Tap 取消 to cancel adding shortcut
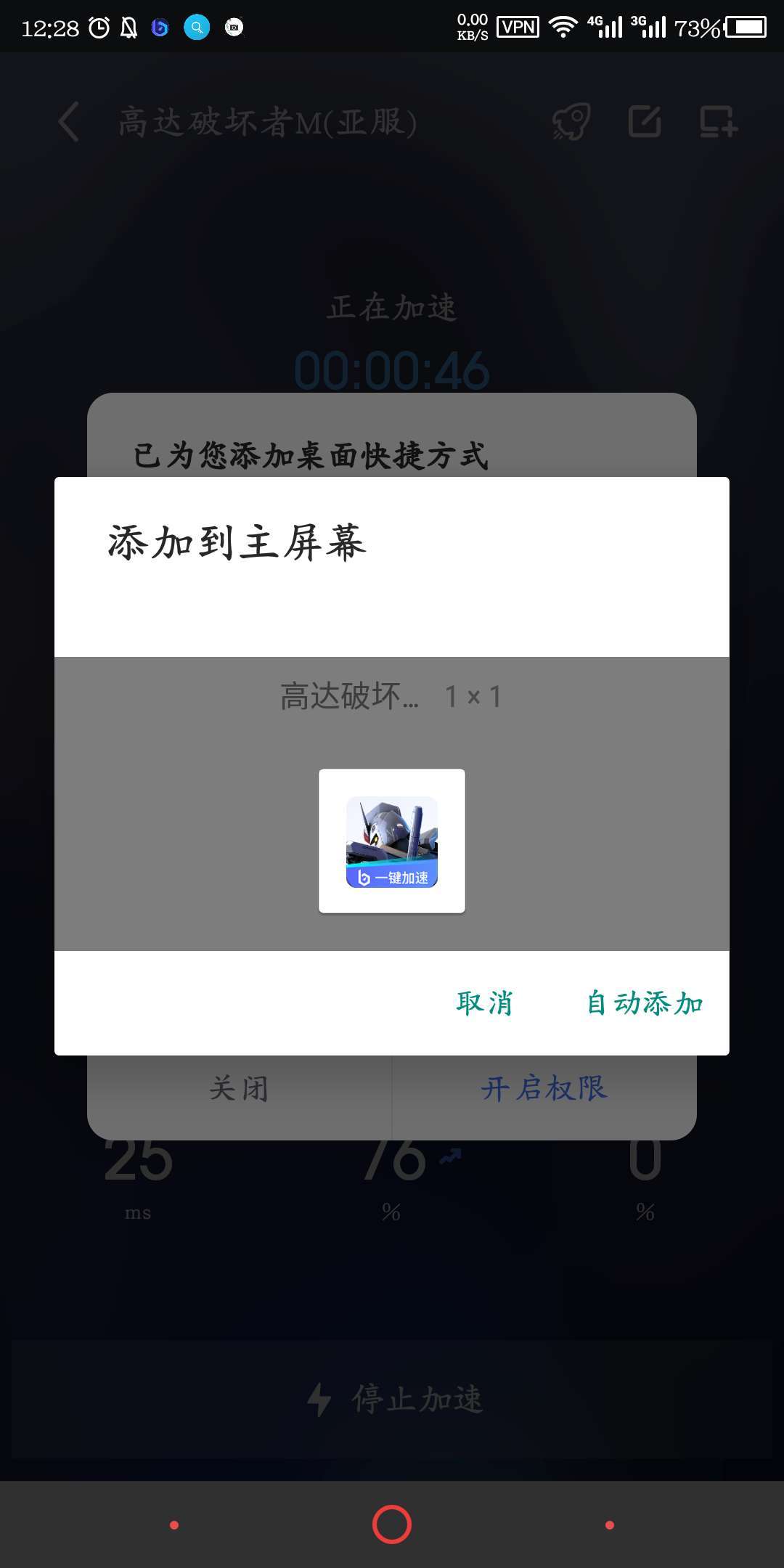 (484, 1003)
